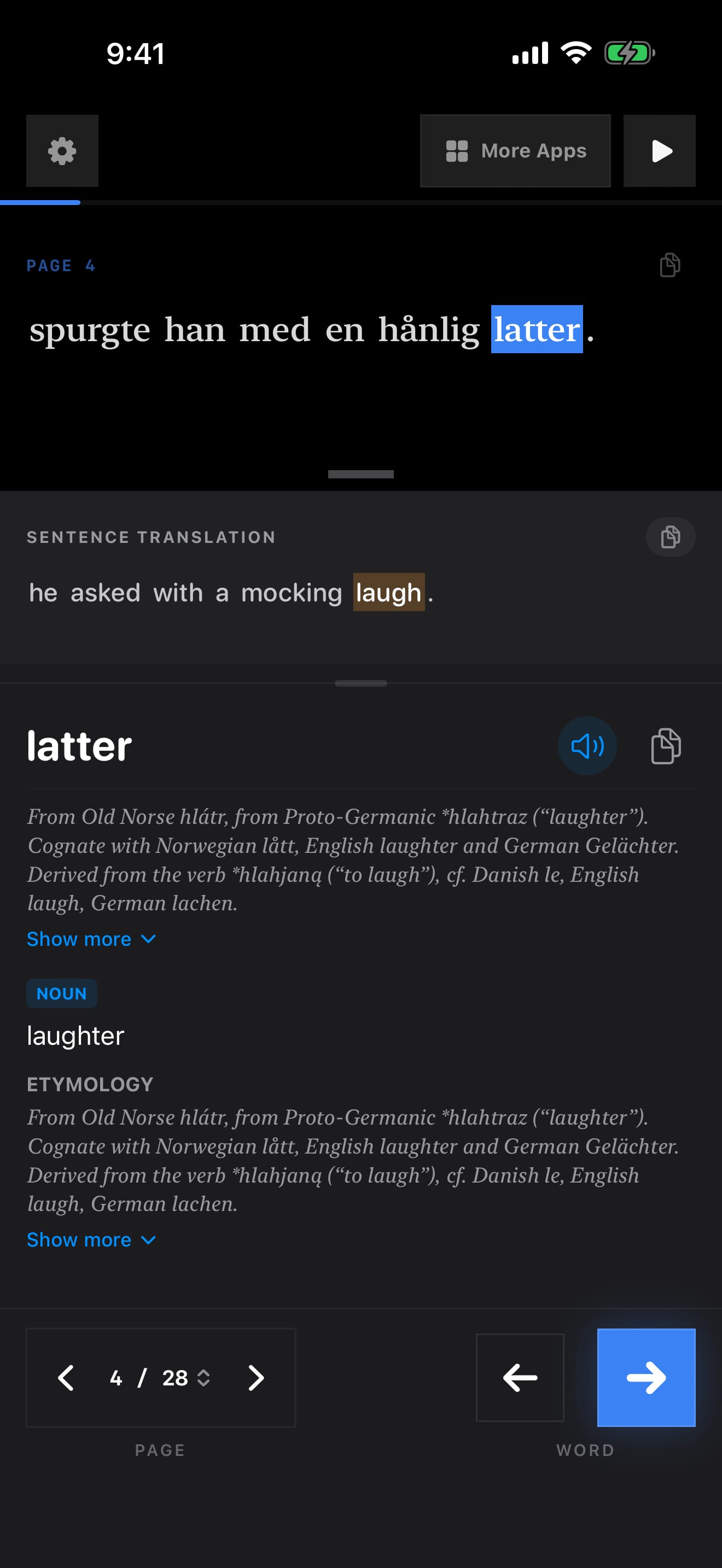Go to the previous page
722x1568 pixels.
coord(66,1378)
